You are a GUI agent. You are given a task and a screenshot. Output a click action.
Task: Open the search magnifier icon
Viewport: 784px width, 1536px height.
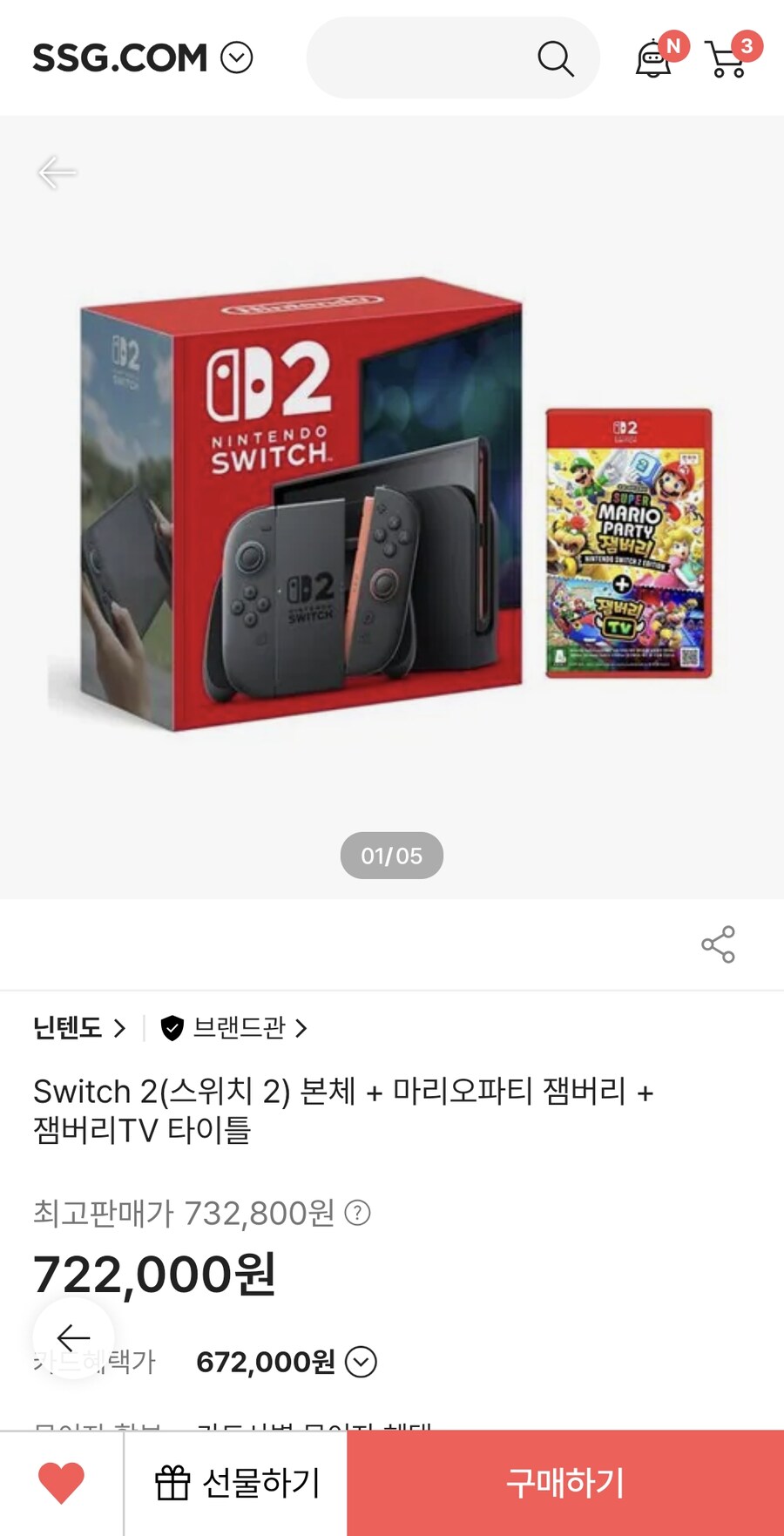pyautogui.click(x=555, y=58)
